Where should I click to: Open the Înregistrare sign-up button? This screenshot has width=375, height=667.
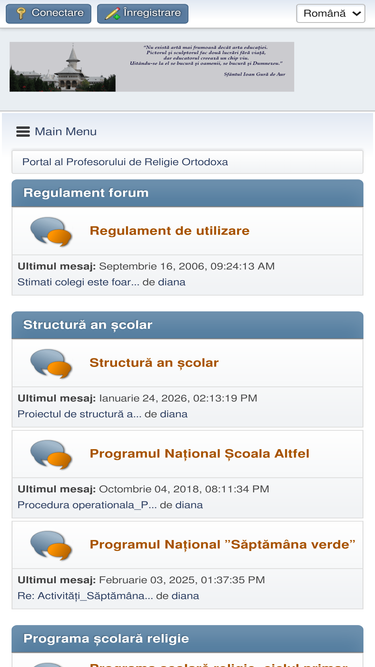pos(142,14)
